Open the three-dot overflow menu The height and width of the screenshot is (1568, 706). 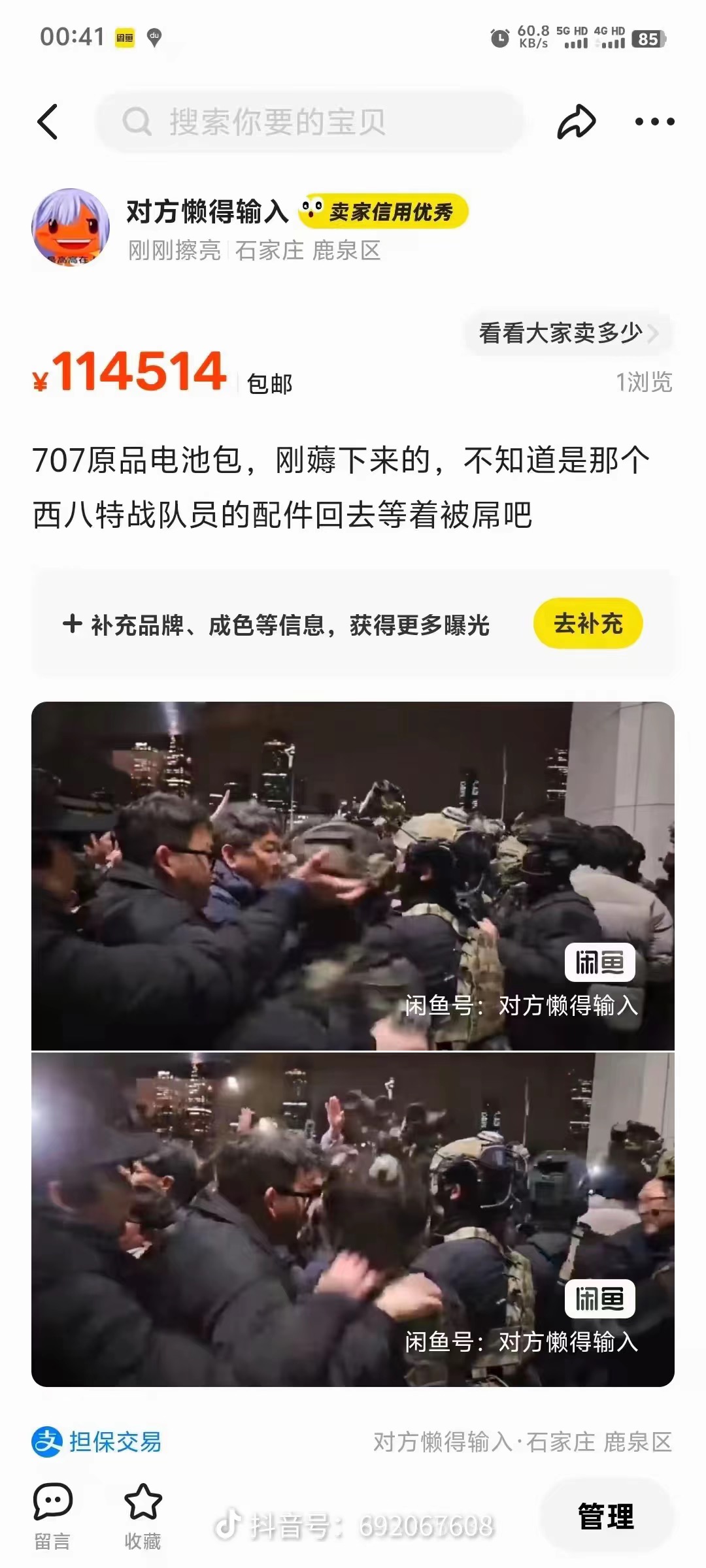point(654,122)
